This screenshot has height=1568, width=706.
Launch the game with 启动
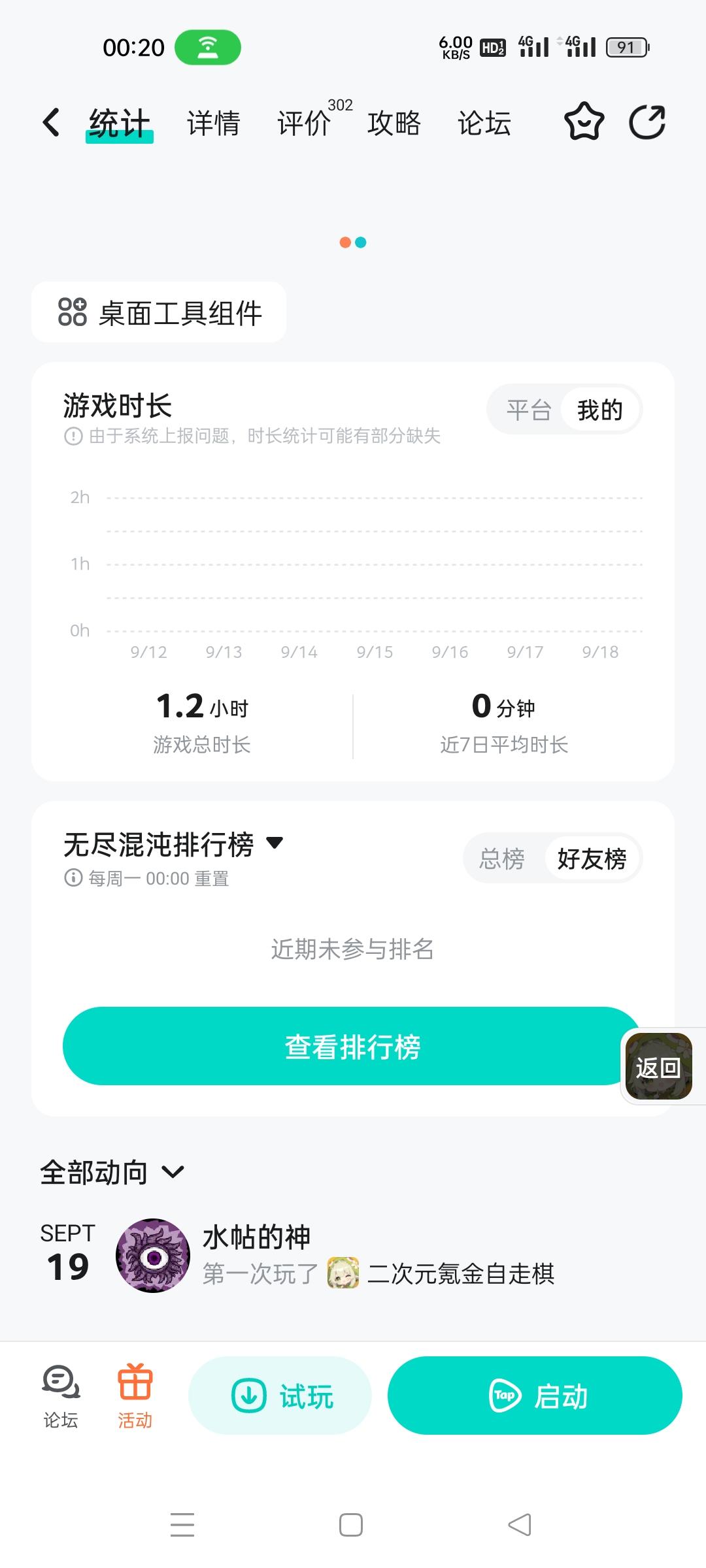tap(535, 1396)
